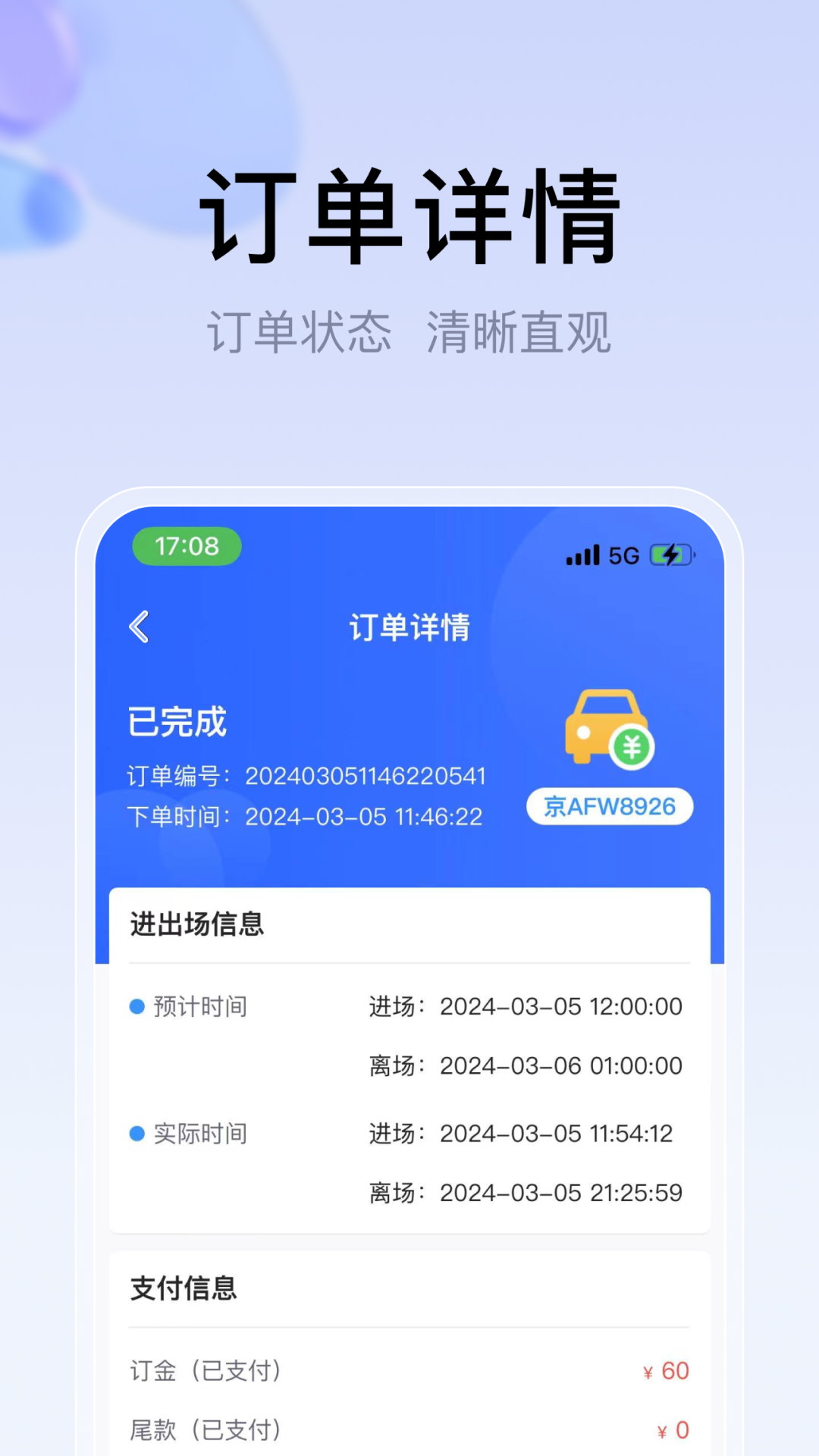The height and width of the screenshot is (1456, 819).
Task: Tap the 已完成 status label
Action: pos(177,723)
